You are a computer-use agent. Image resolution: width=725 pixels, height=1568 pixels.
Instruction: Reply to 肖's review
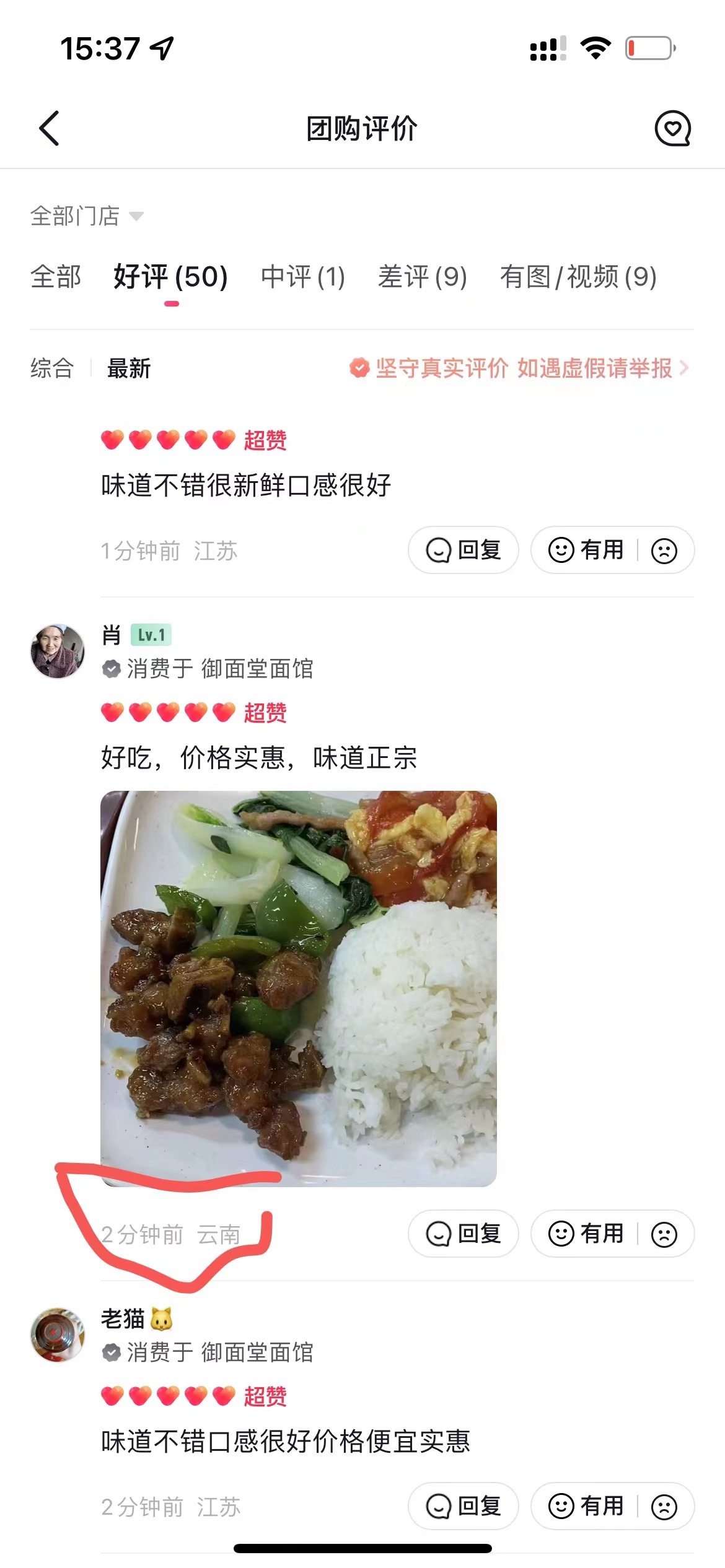click(x=464, y=1234)
